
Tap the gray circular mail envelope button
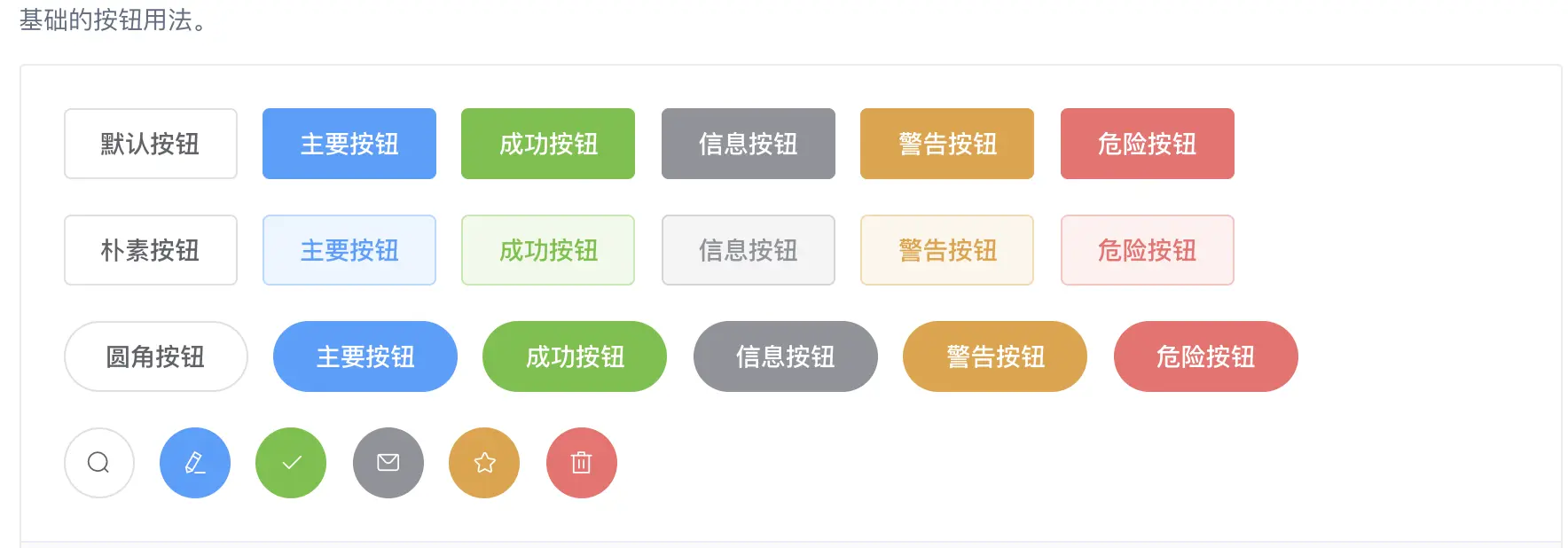(x=388, y=463)
